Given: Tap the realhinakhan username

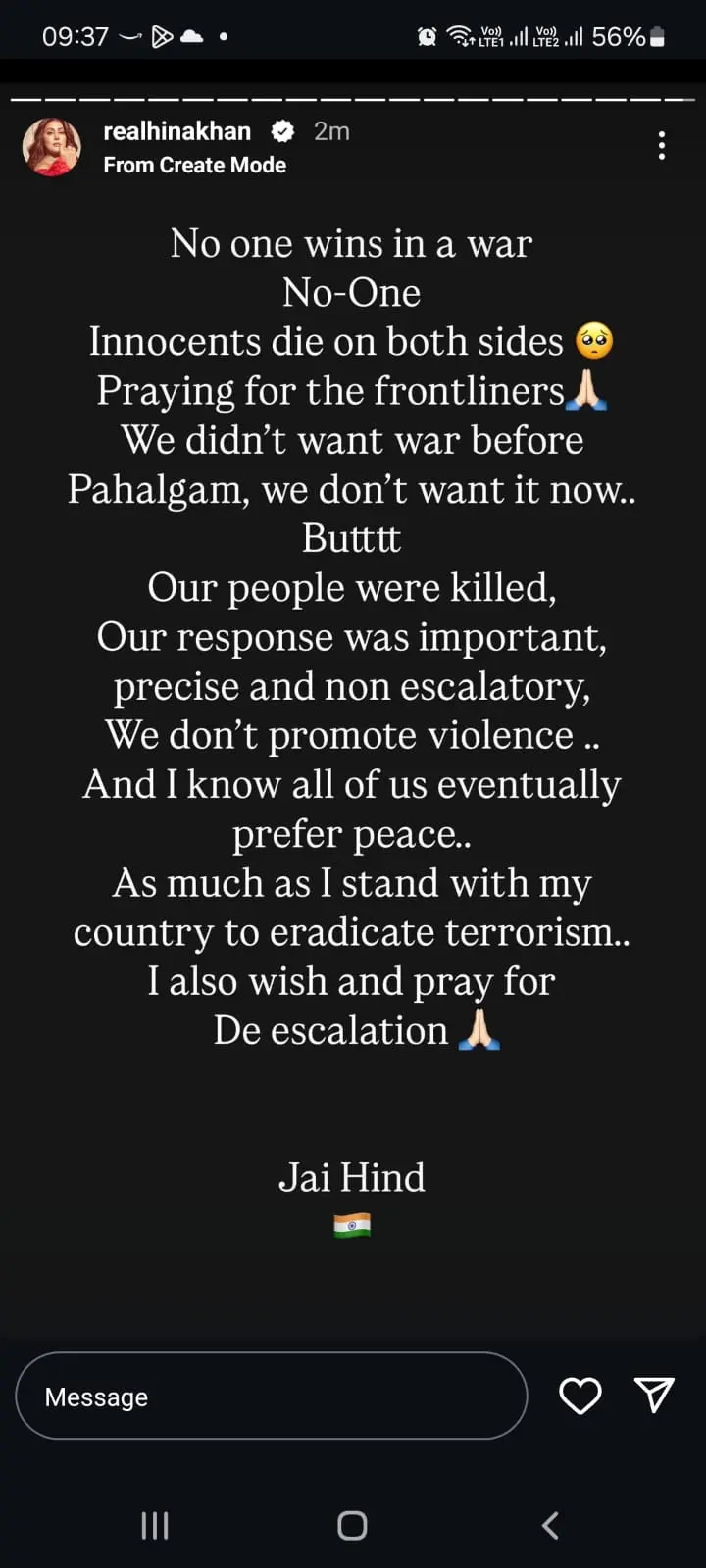Looking at the screenshot, I should pos(177,131).
